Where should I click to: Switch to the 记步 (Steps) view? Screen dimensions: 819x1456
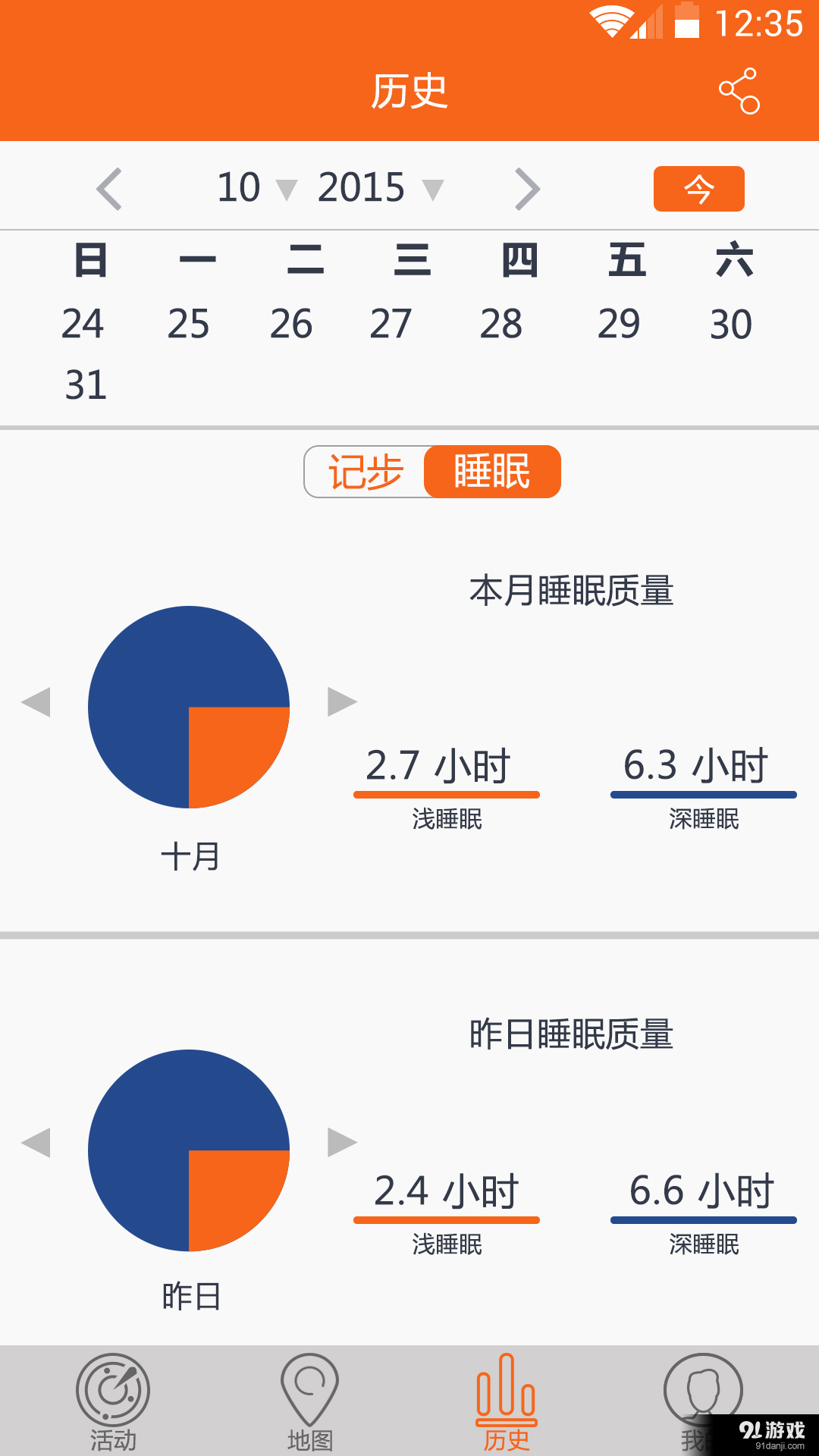[367, 472]
